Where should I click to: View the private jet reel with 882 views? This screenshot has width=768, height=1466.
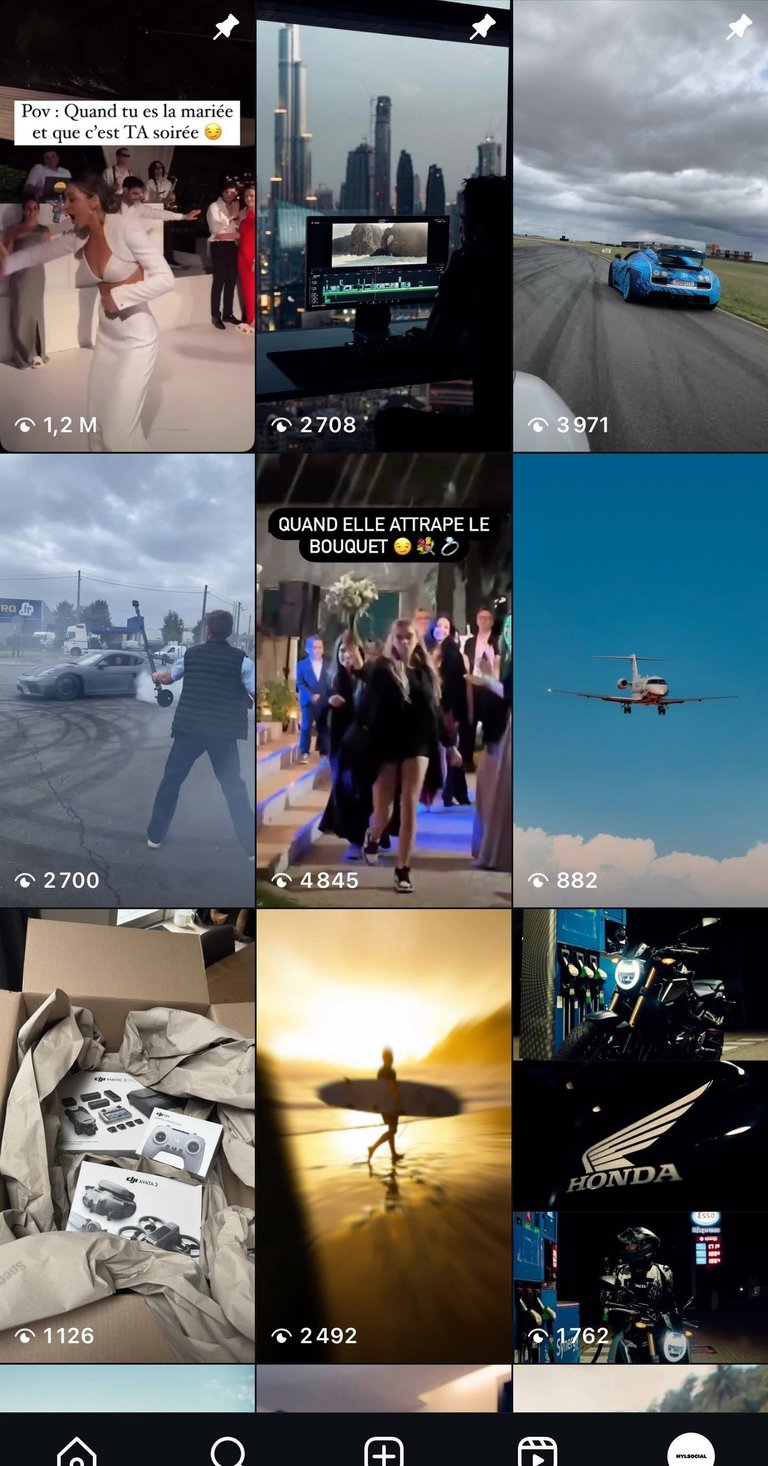pyautogui.click(x=640, y=680)
